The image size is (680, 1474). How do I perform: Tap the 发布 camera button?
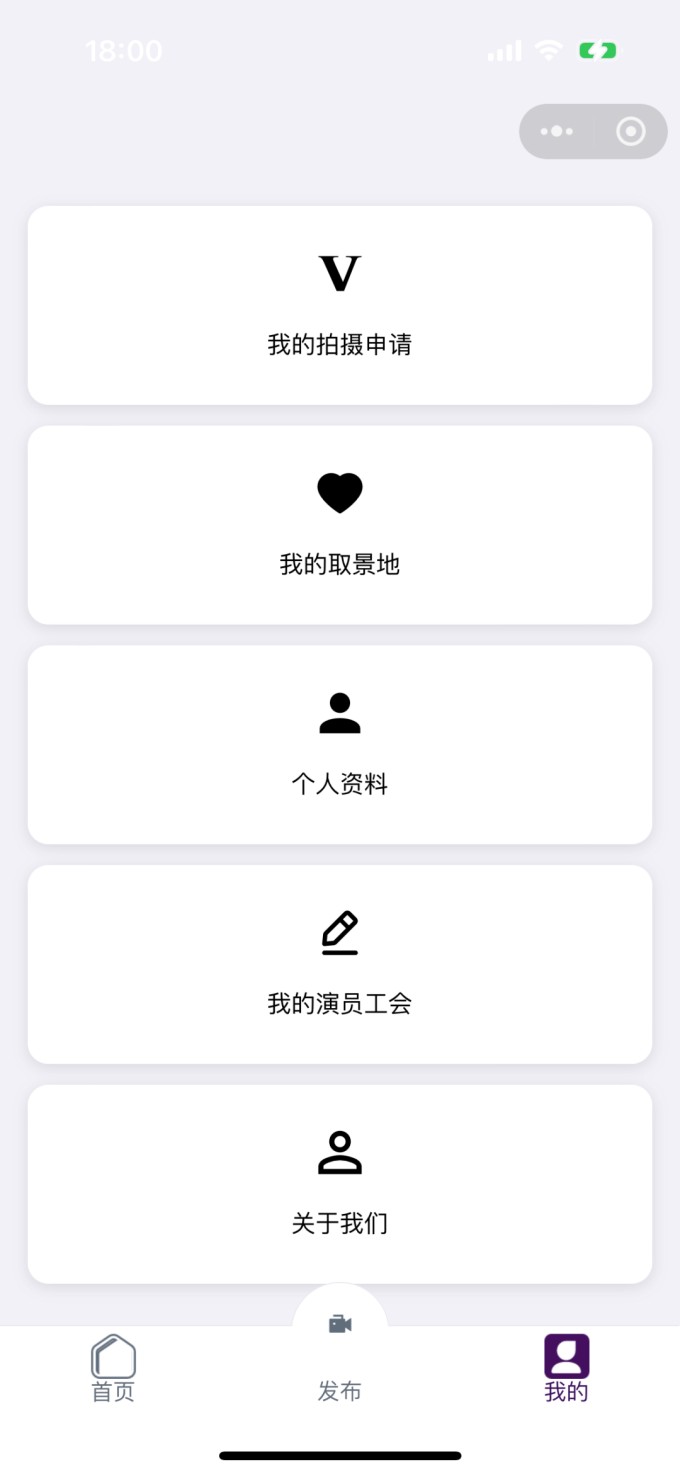click(x=340, y=1326)
